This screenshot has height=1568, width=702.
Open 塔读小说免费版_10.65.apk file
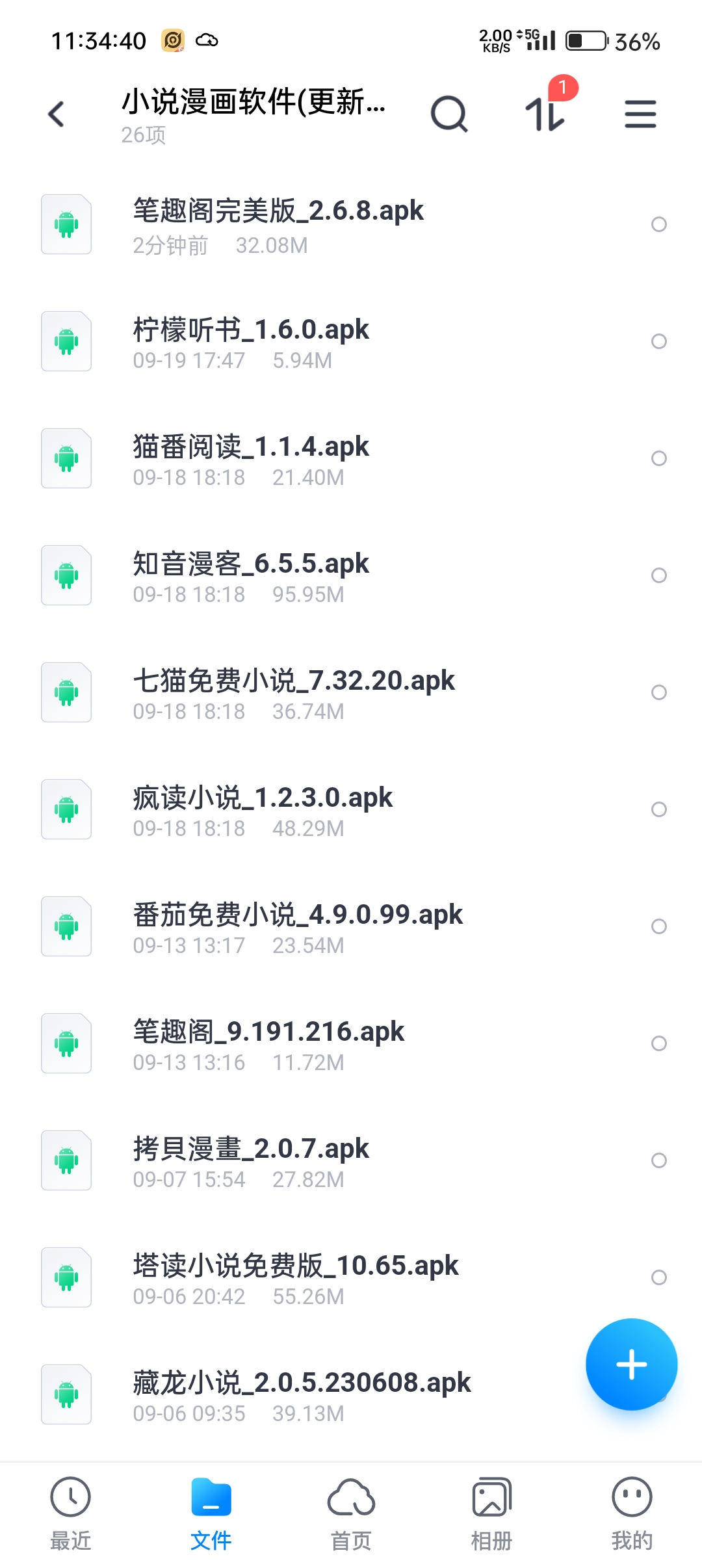pyautogui.click(x=296, y=1278)
